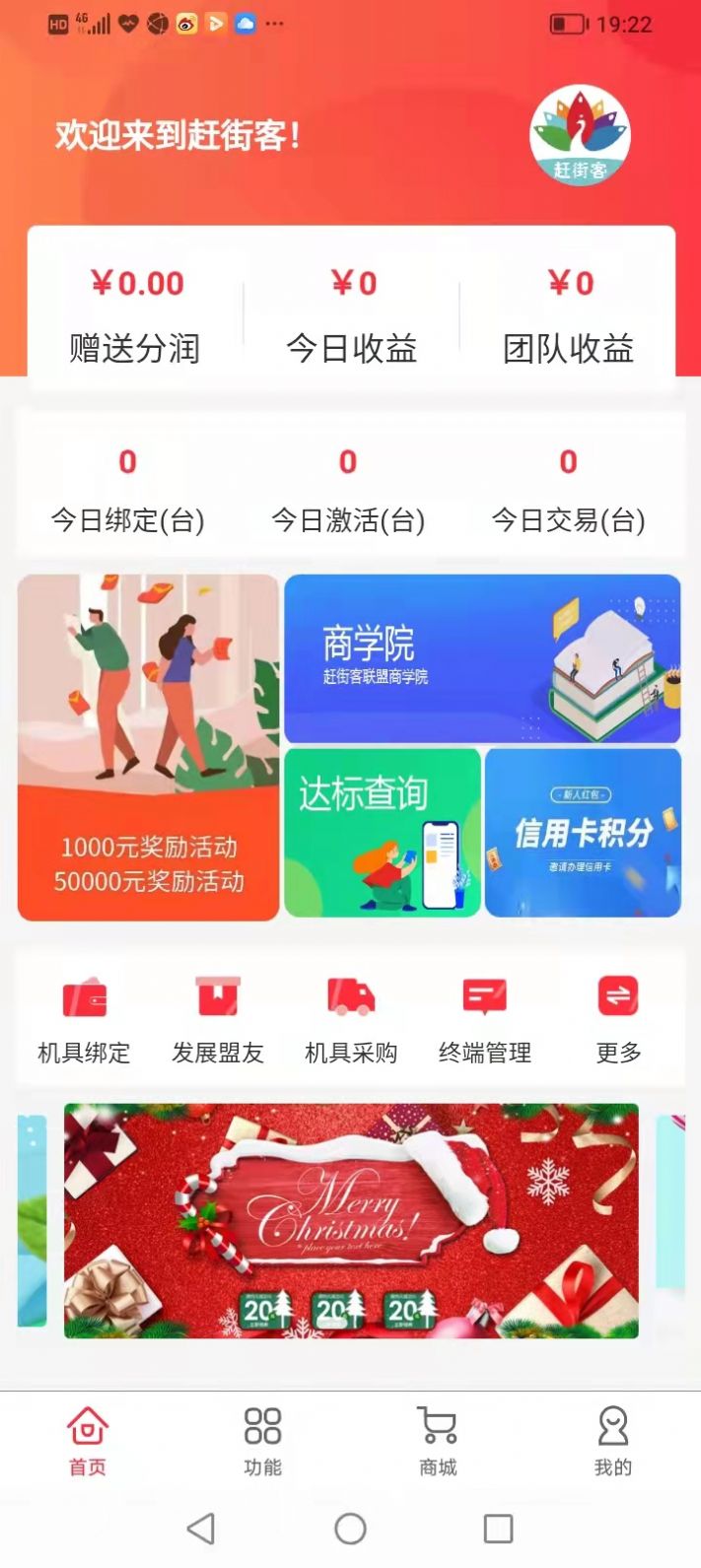Go to 机具采购

(x=351, y=1020)
